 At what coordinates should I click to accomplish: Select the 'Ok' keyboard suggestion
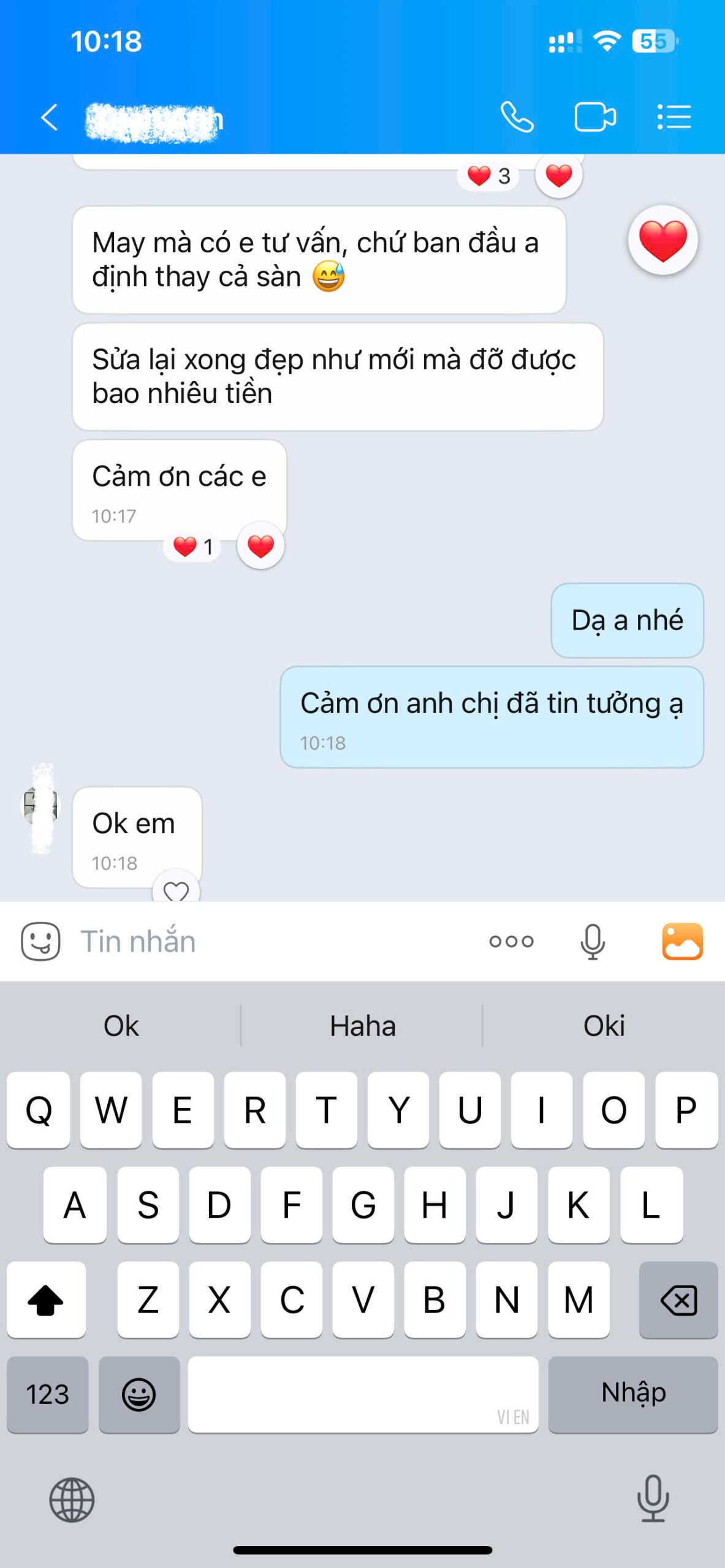pyautogui.click(x=121, y=1026)
